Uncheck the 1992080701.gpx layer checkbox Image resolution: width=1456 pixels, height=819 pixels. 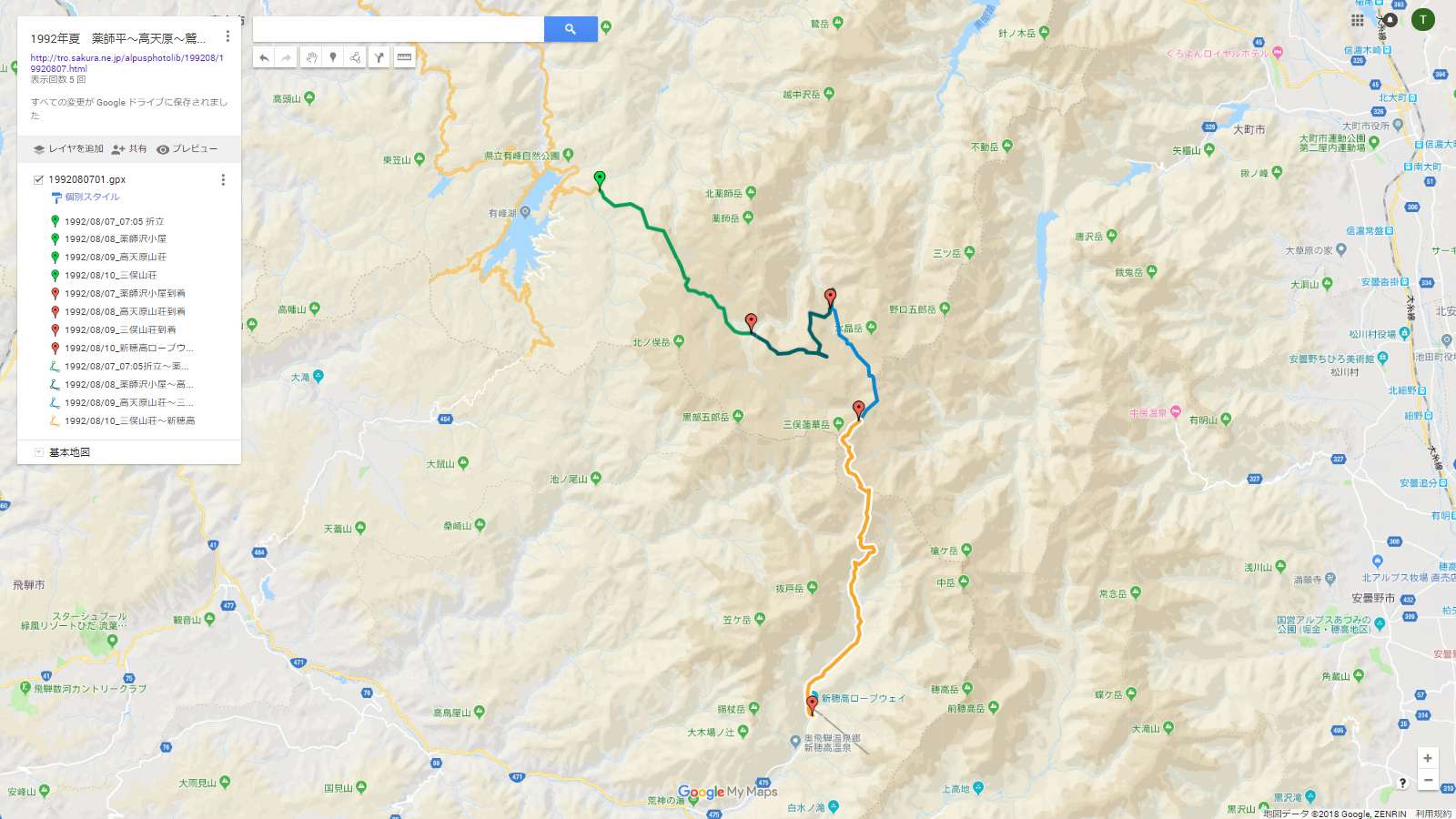pos(38,180)
